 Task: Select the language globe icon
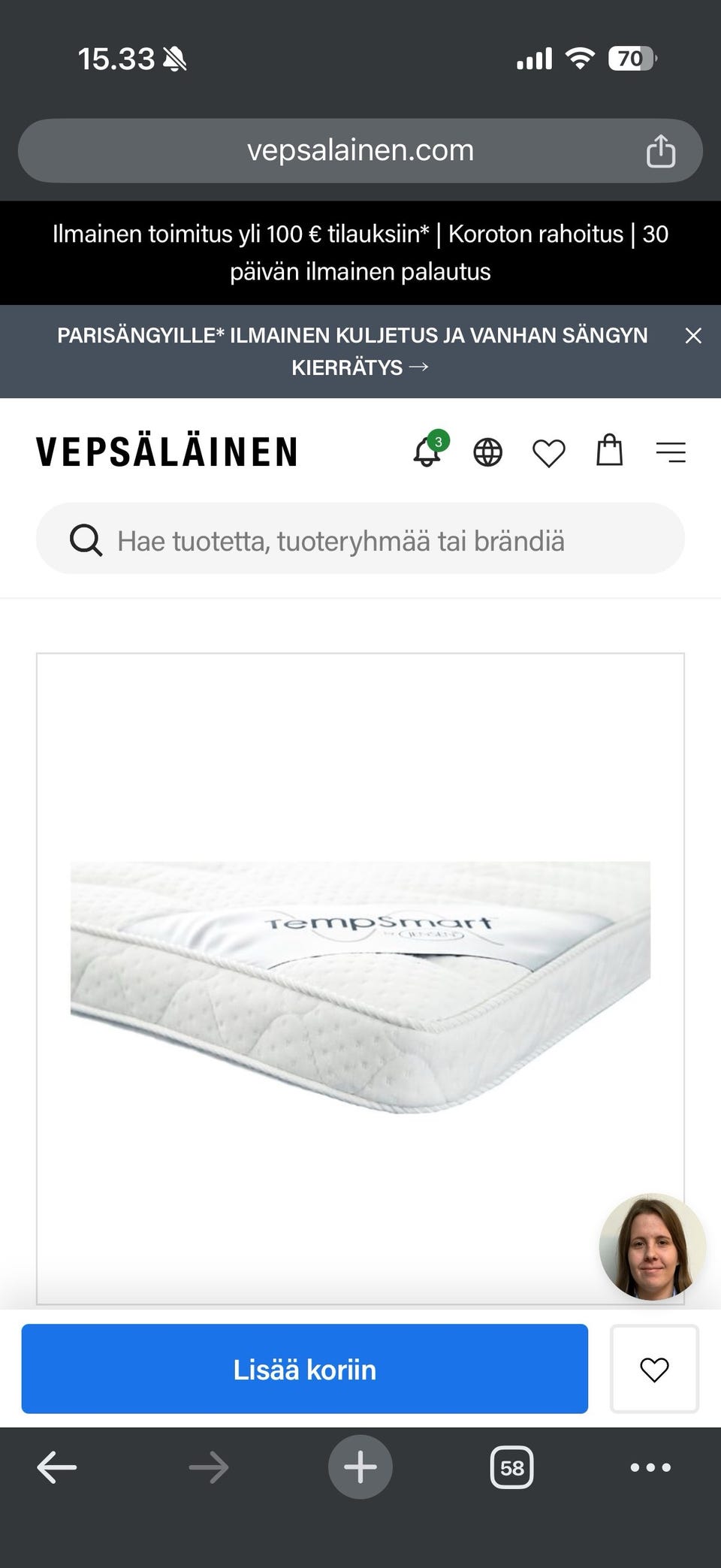pyautogui.click(x=487, y=451)
